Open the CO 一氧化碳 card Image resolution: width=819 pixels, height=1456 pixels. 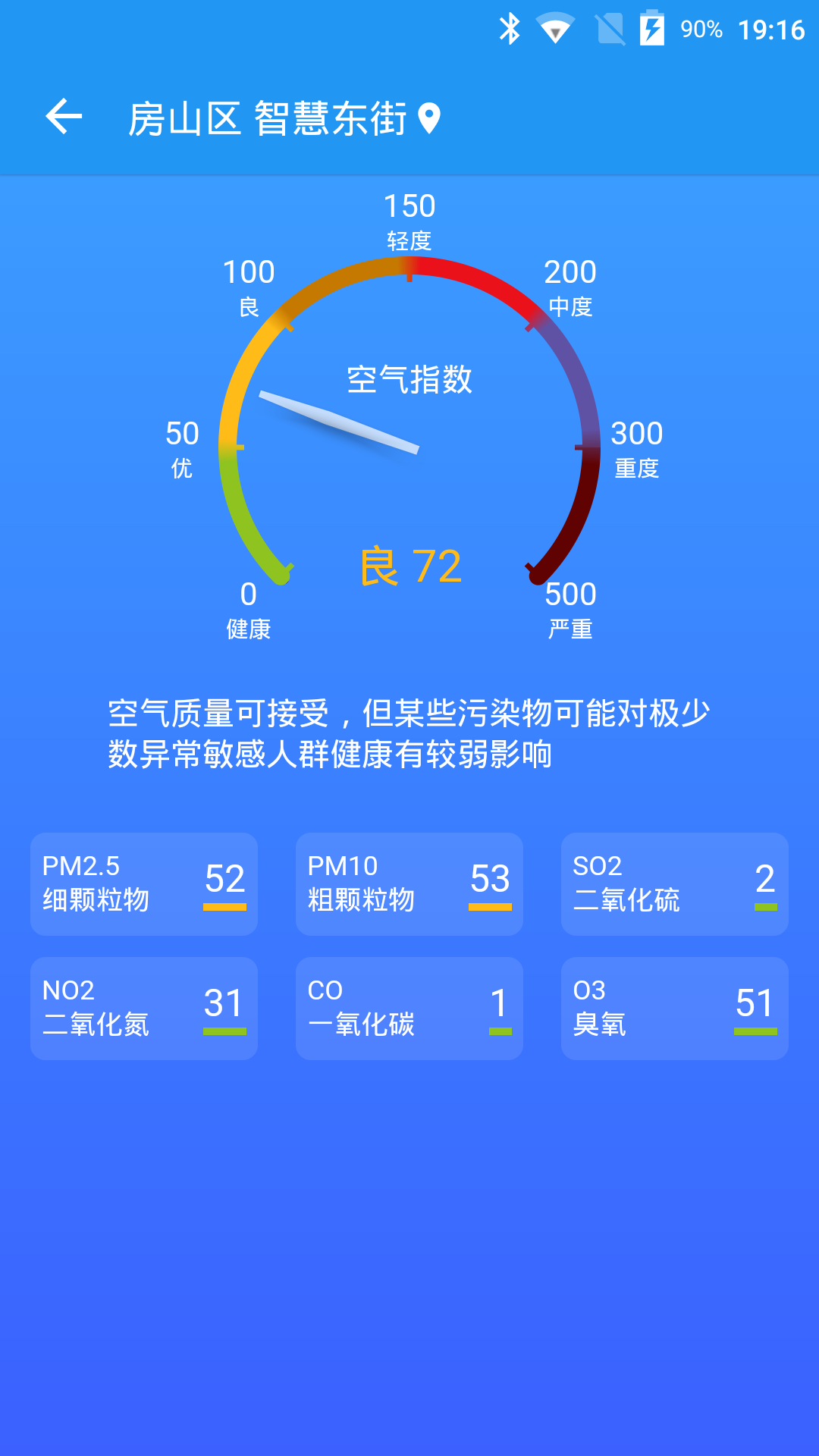click(409, 1009)
